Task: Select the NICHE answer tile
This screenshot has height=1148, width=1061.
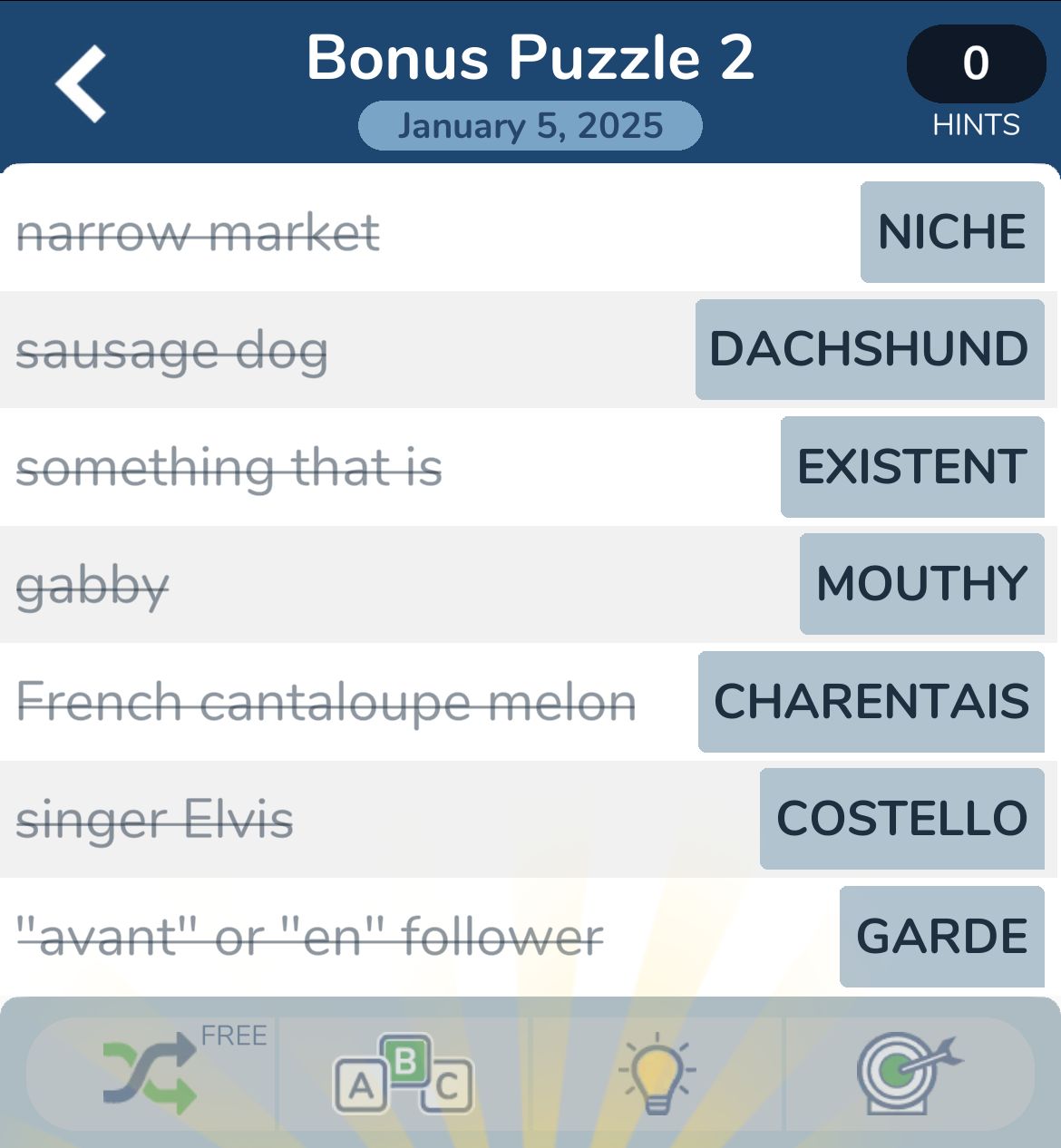Action: click(952, 232)
